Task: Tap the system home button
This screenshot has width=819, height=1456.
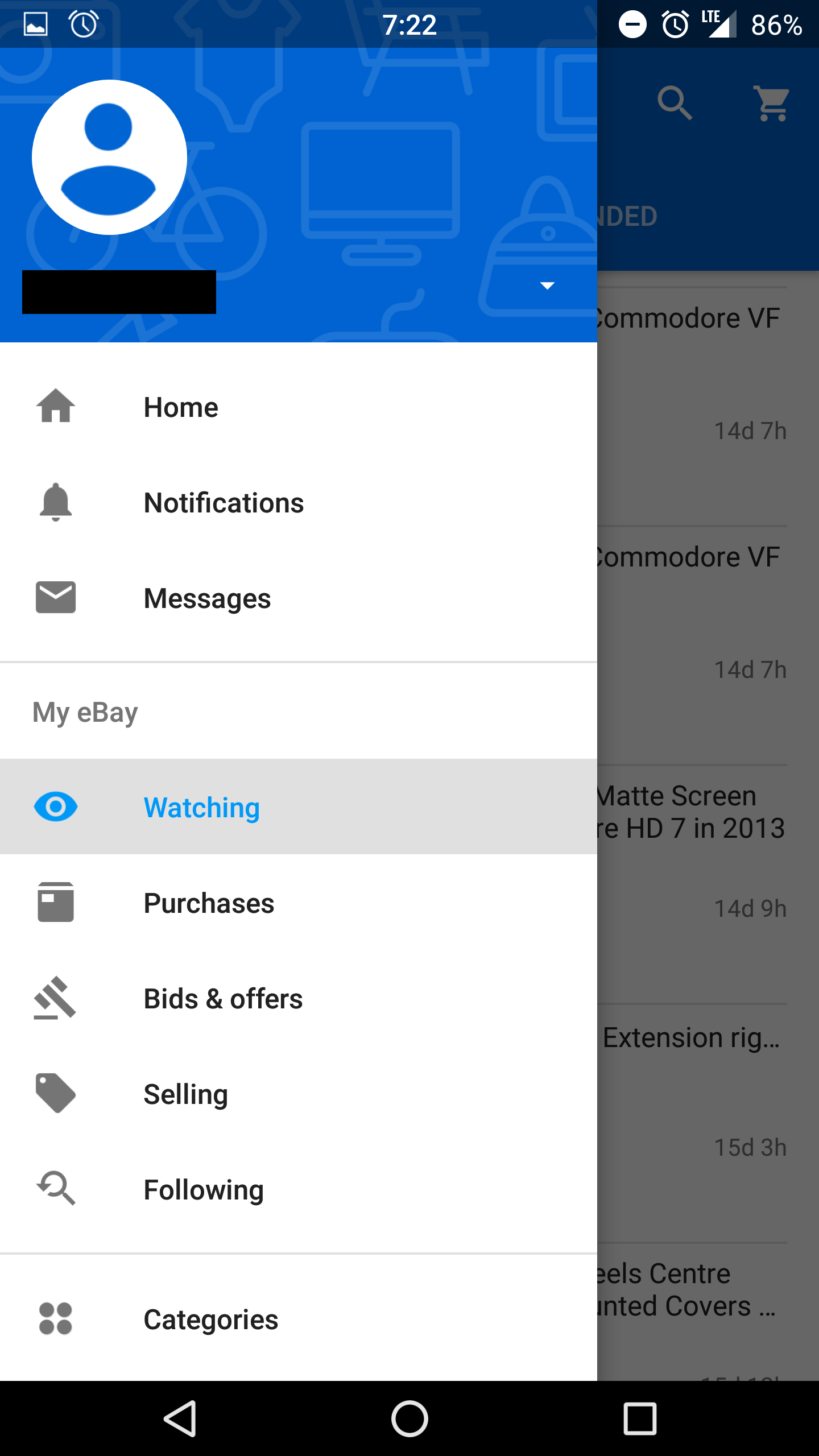Action: [x=409, y=1418]
